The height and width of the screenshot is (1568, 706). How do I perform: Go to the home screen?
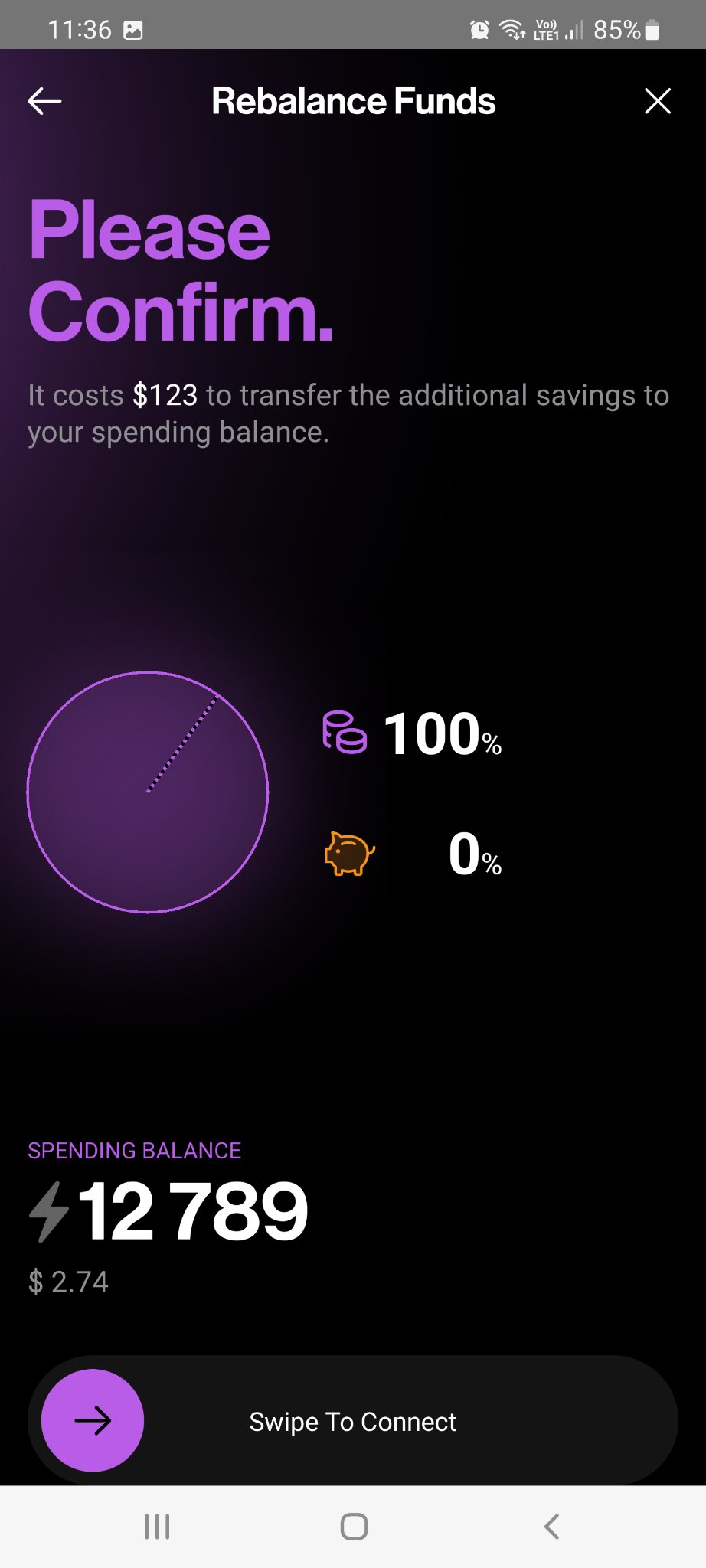point(354,1526)
